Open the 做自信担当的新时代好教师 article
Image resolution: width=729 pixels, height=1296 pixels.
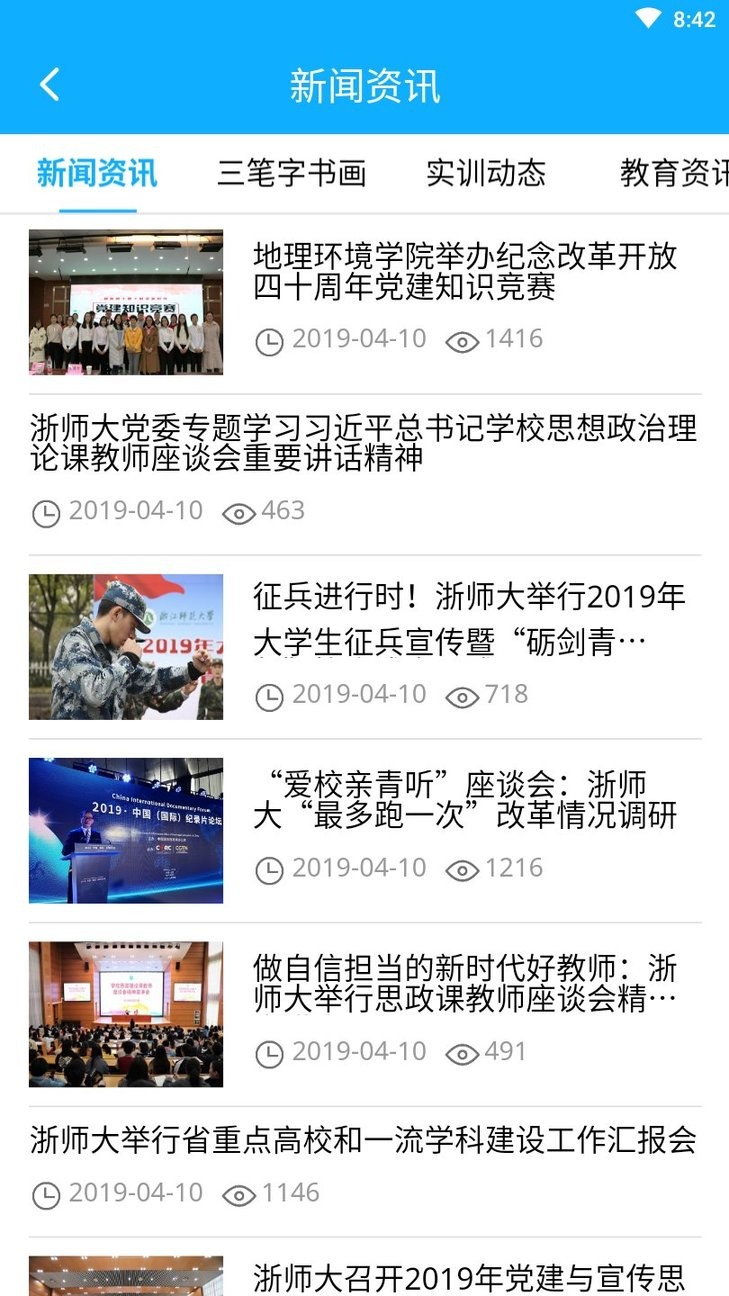[465, 983]
